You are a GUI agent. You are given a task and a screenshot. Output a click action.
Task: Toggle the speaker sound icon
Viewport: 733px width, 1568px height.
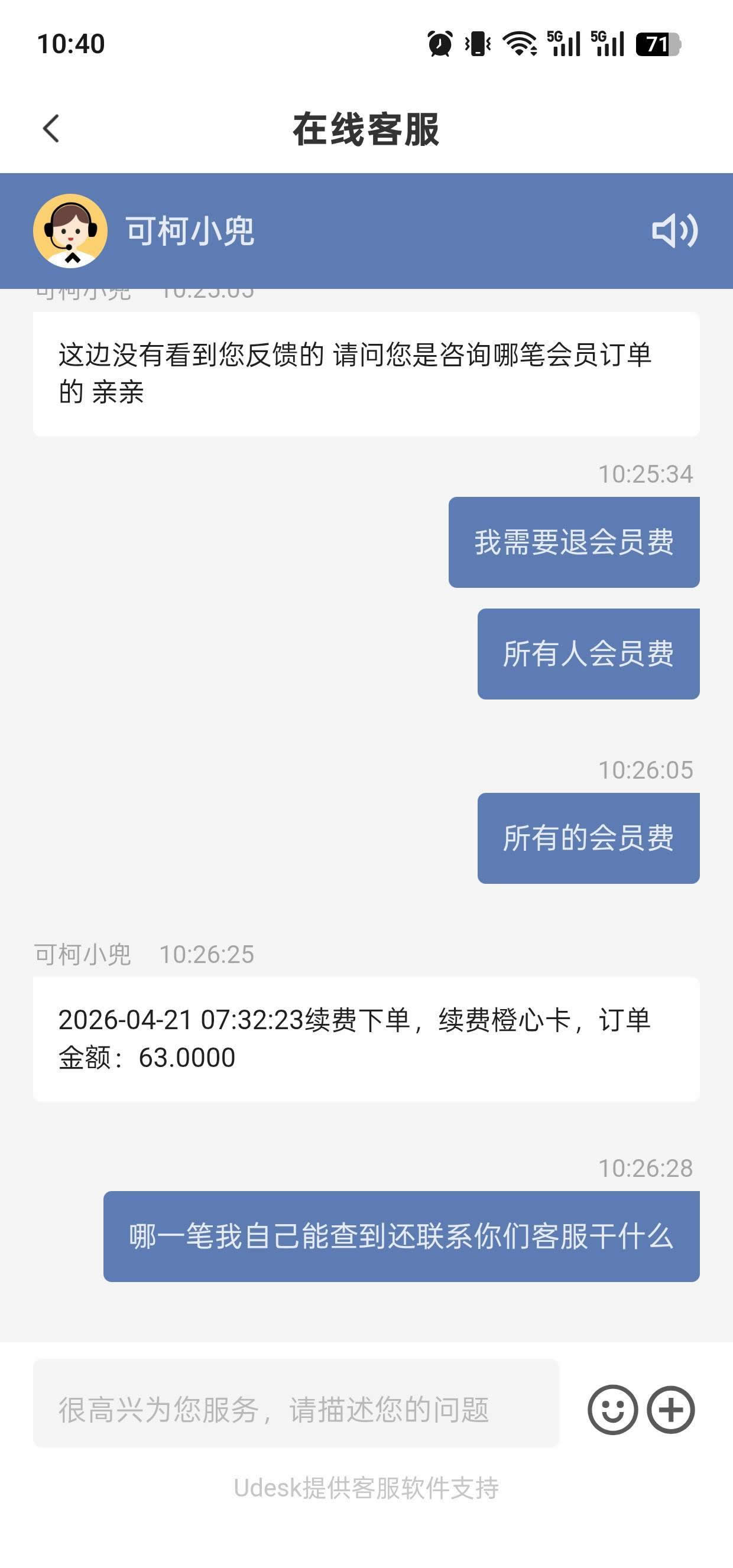(674, 230)
